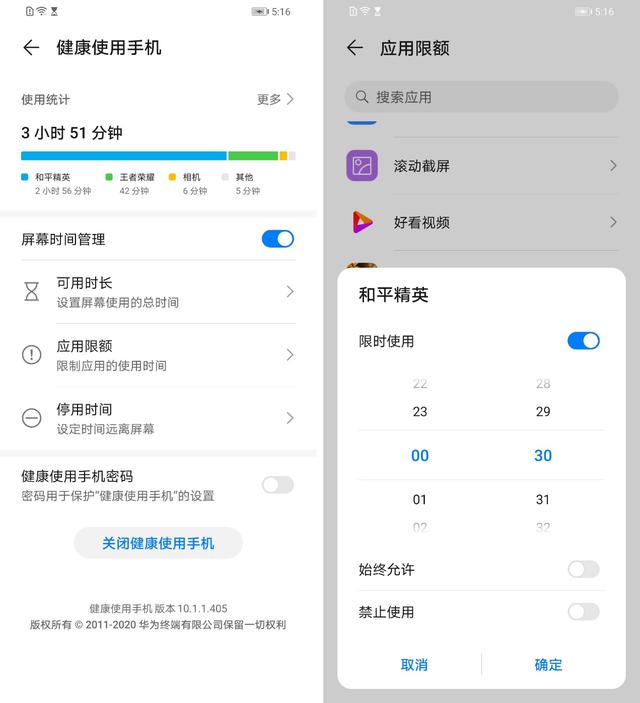Select 31 in the minutes picker

point(543,500)
